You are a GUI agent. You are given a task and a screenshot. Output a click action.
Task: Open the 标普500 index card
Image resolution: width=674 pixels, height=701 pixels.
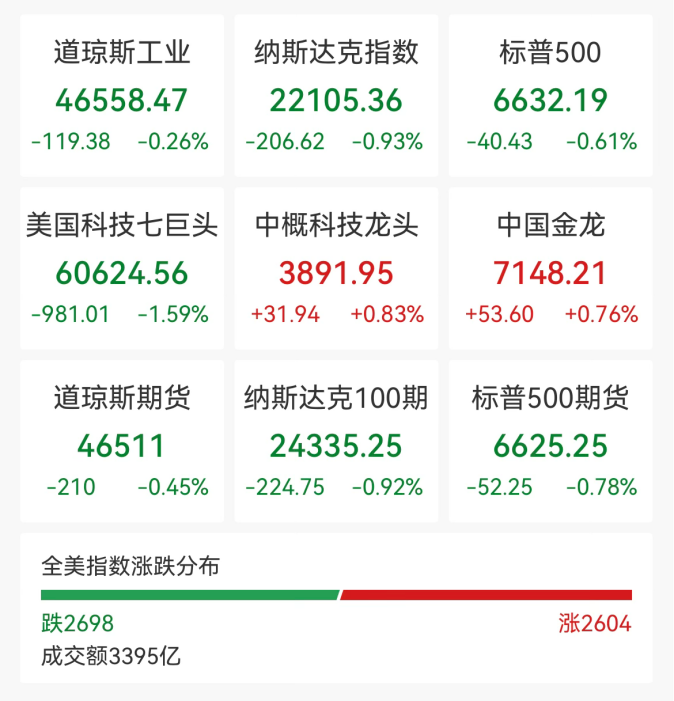550,96
